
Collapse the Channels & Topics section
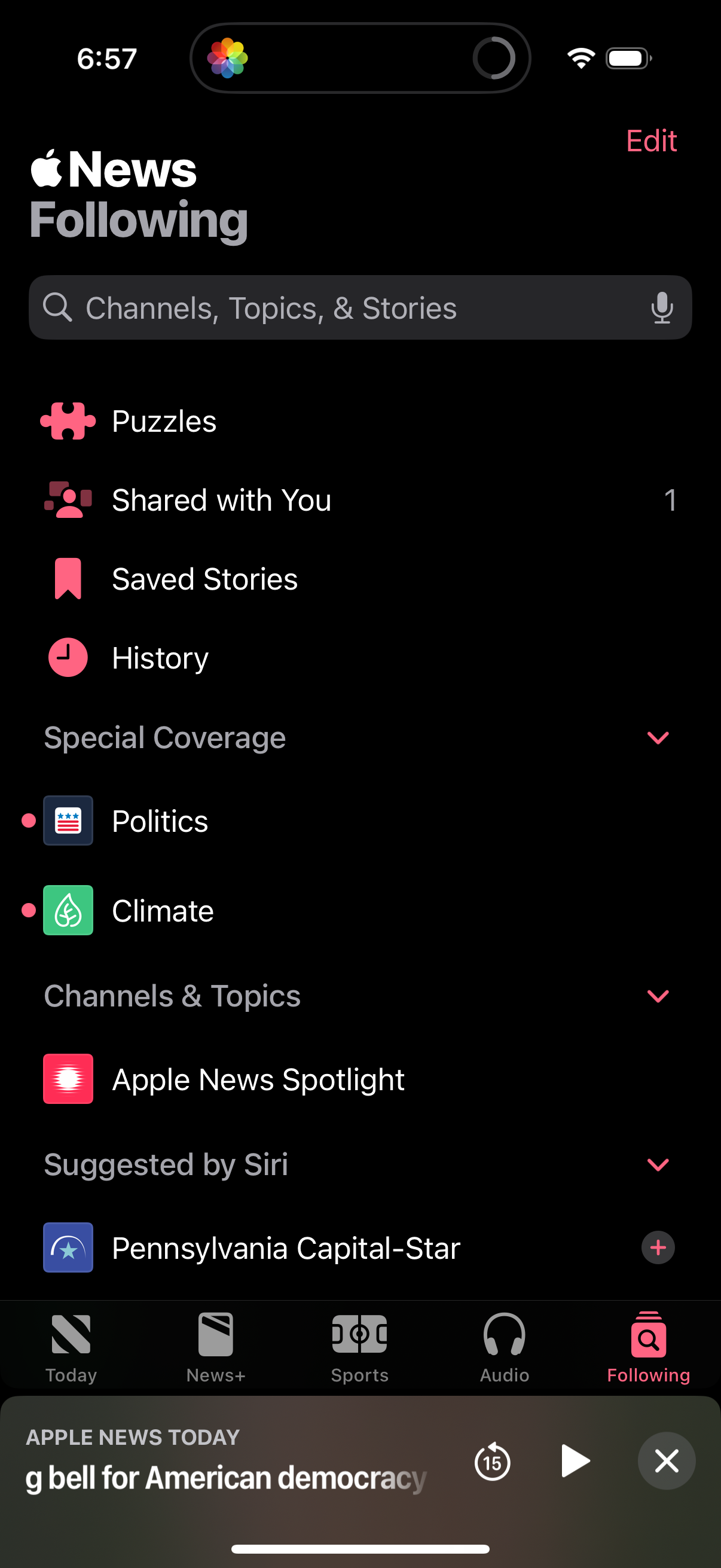click(x=658, y=996)
